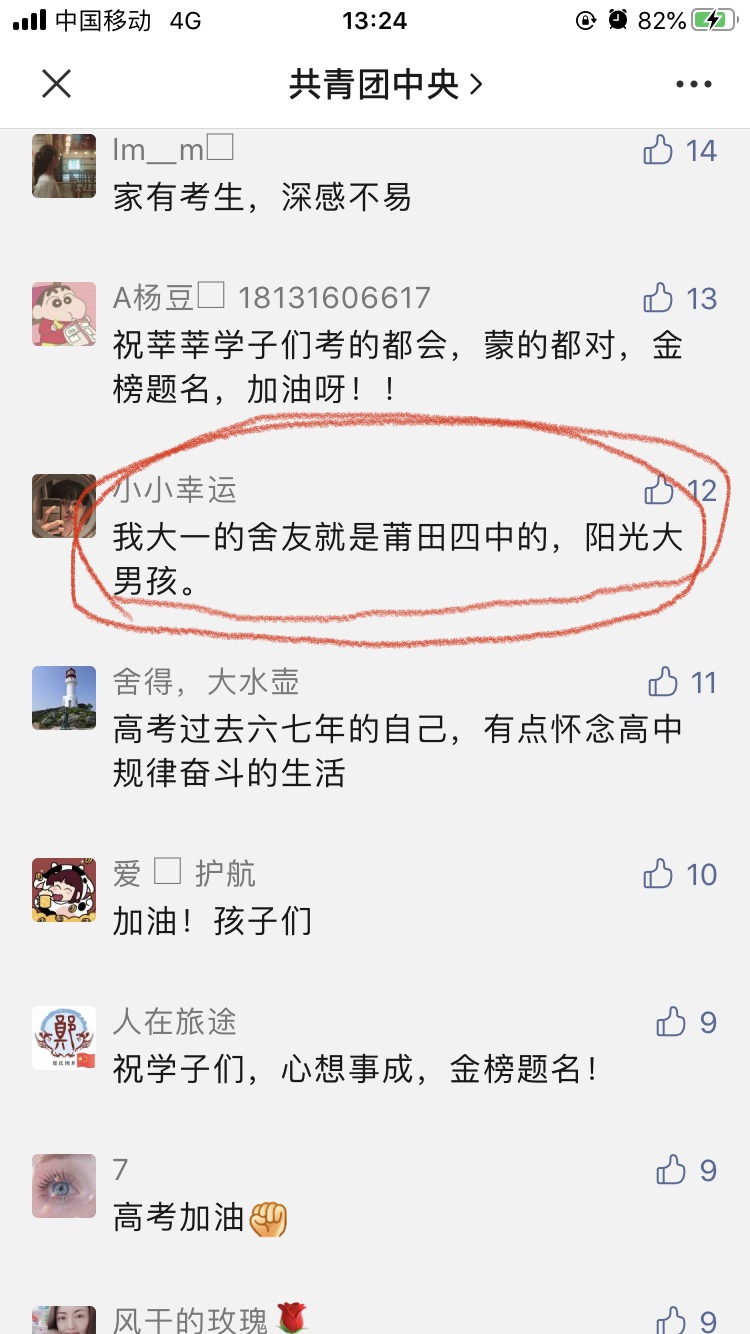Like 风干的玫瑰's comment
The image size is (750, 1334).
671,1319
